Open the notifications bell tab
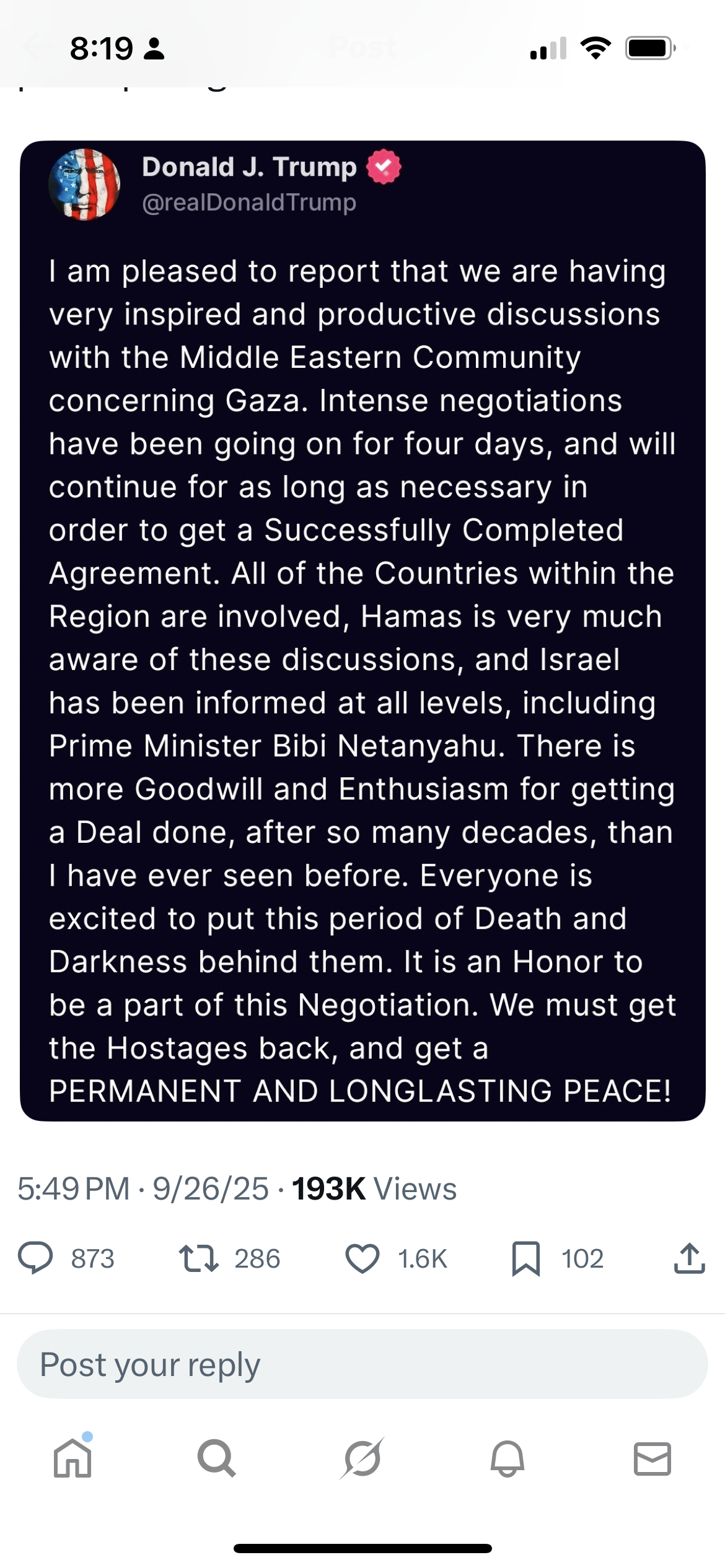Viewport: 725px width, 1568px height. 507,1458
